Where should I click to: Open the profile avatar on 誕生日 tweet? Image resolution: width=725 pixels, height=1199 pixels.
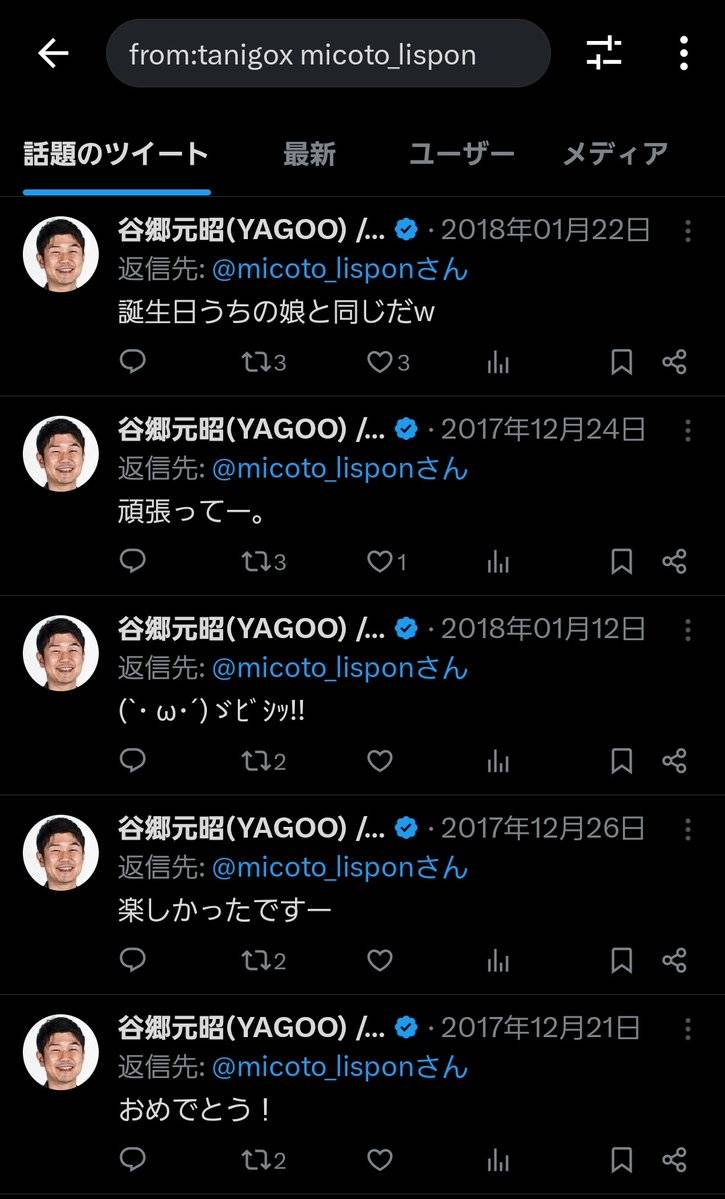click(x=61, y=254)
